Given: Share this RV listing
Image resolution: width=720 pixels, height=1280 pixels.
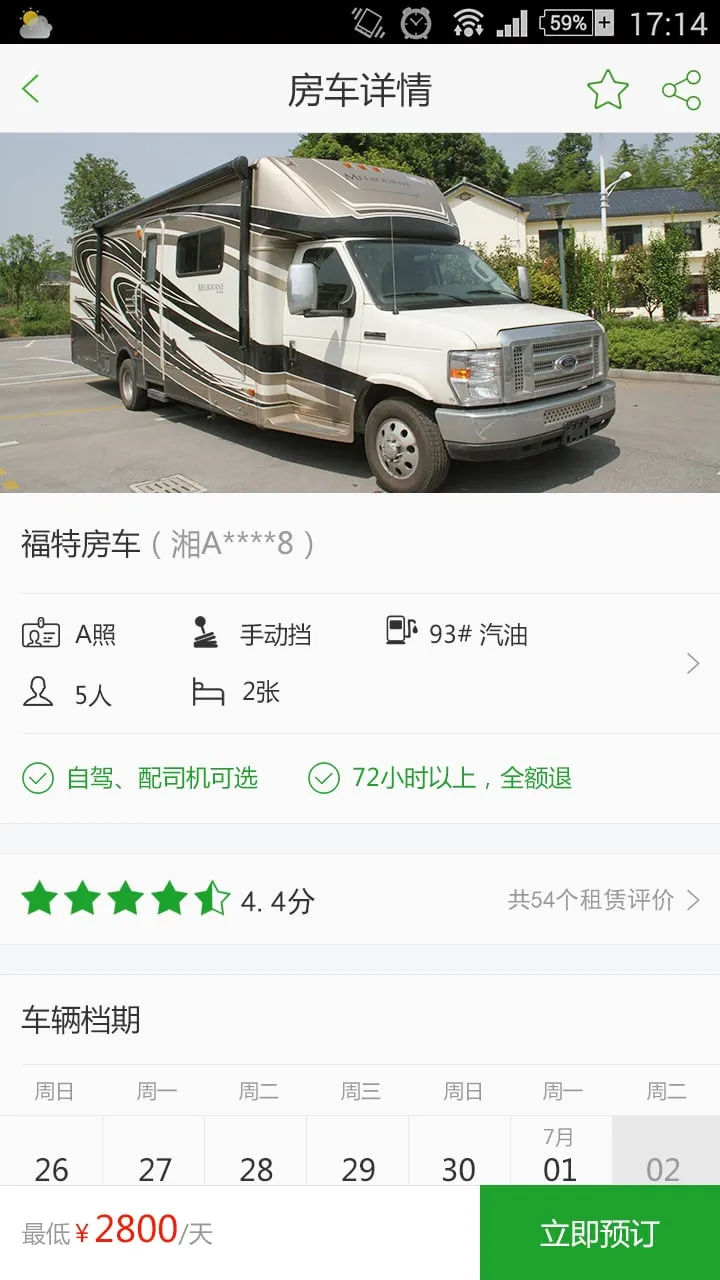Looking at the screenshot, I should (x=681, y=90).
